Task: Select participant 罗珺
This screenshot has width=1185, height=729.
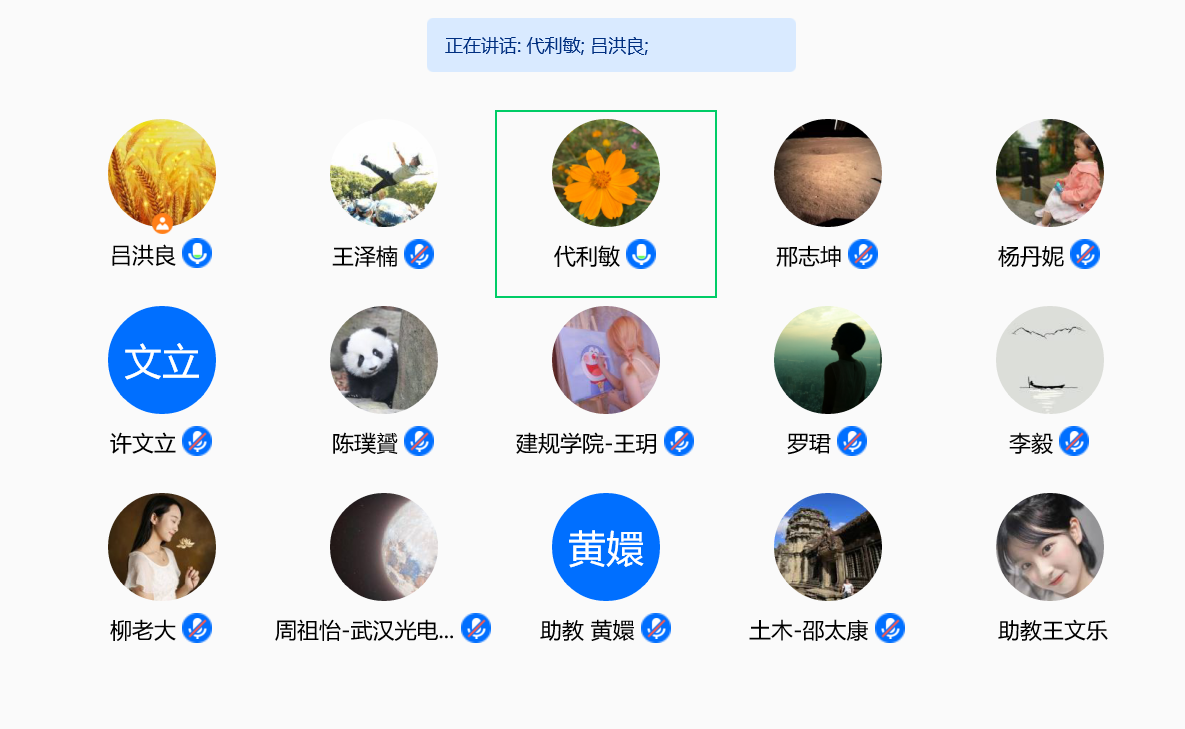Action: coord(828,360)
